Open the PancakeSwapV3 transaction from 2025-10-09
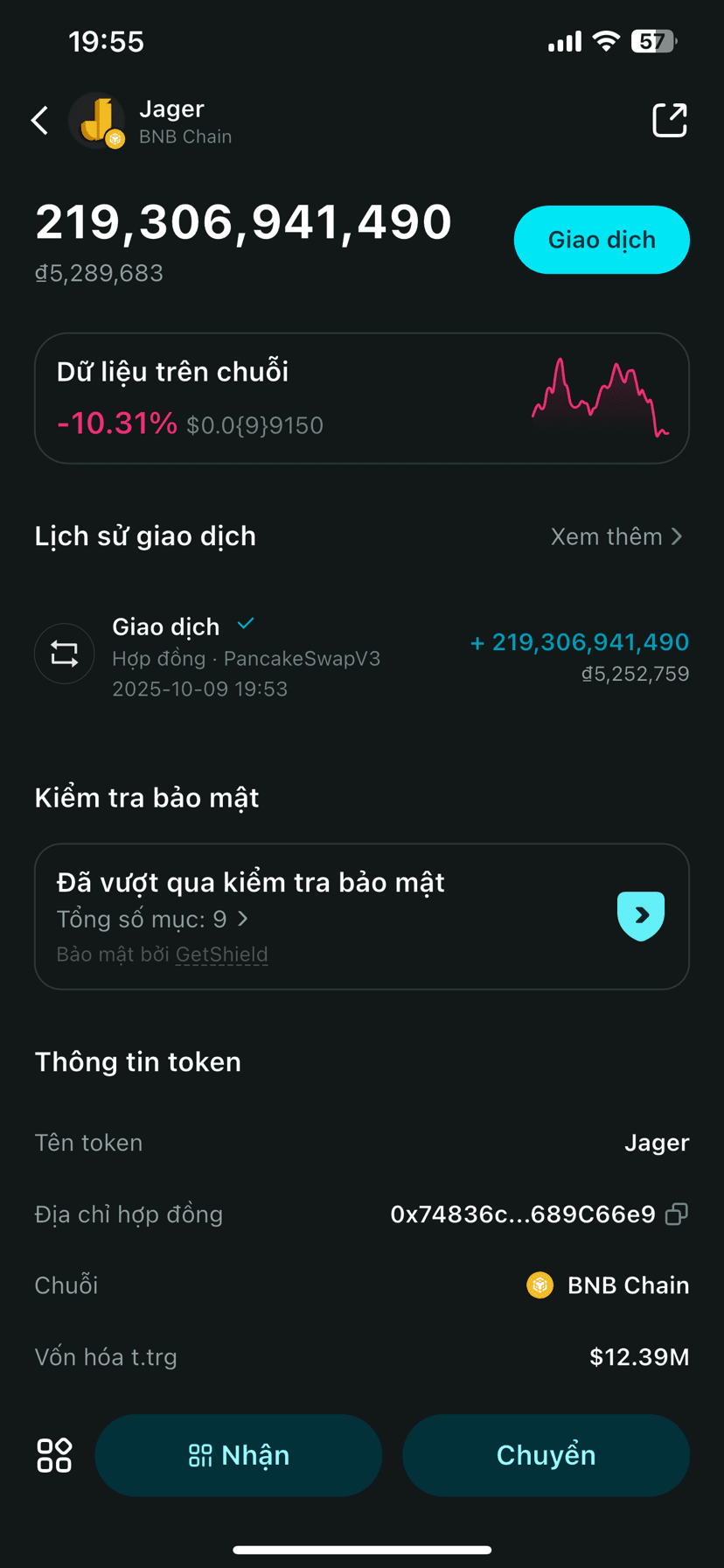This screenshot has height=1568, width=724. point(362,656)
